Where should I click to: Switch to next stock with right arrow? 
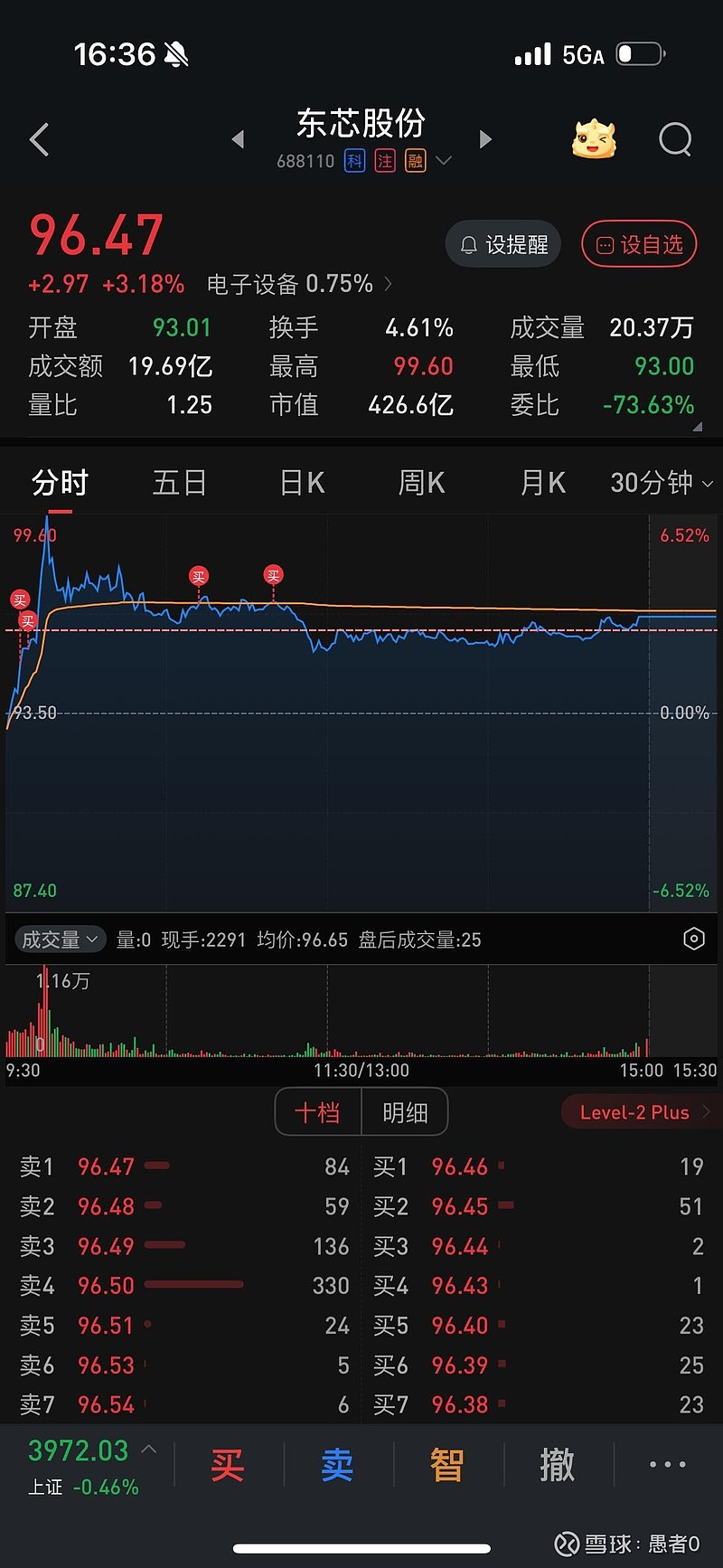point(485,139)
